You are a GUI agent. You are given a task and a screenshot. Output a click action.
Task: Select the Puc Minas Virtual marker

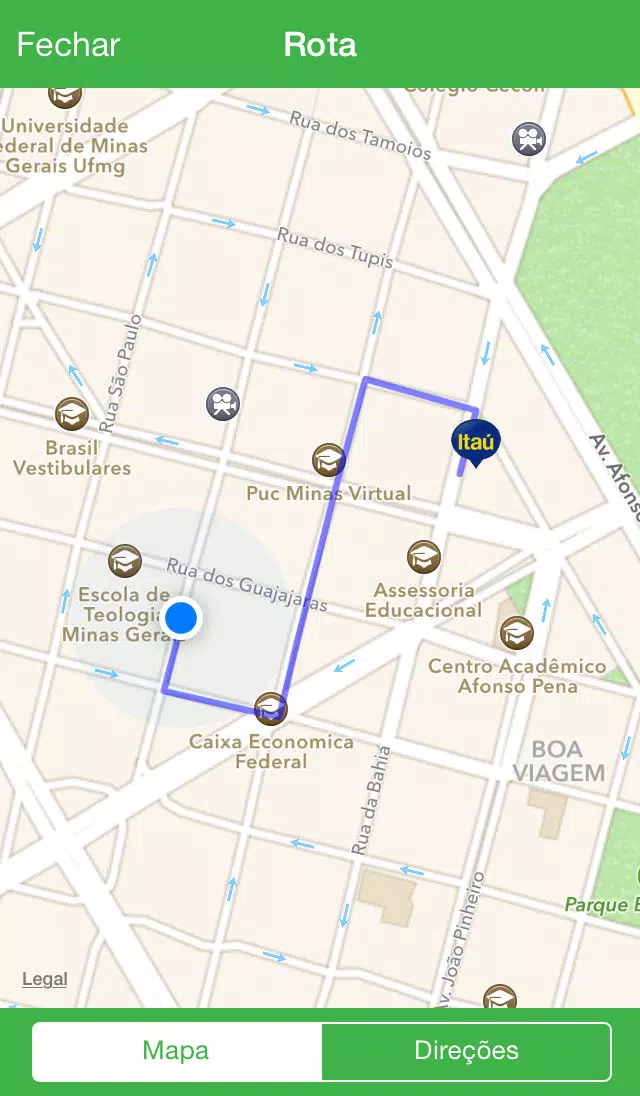[x=328, y=460]
